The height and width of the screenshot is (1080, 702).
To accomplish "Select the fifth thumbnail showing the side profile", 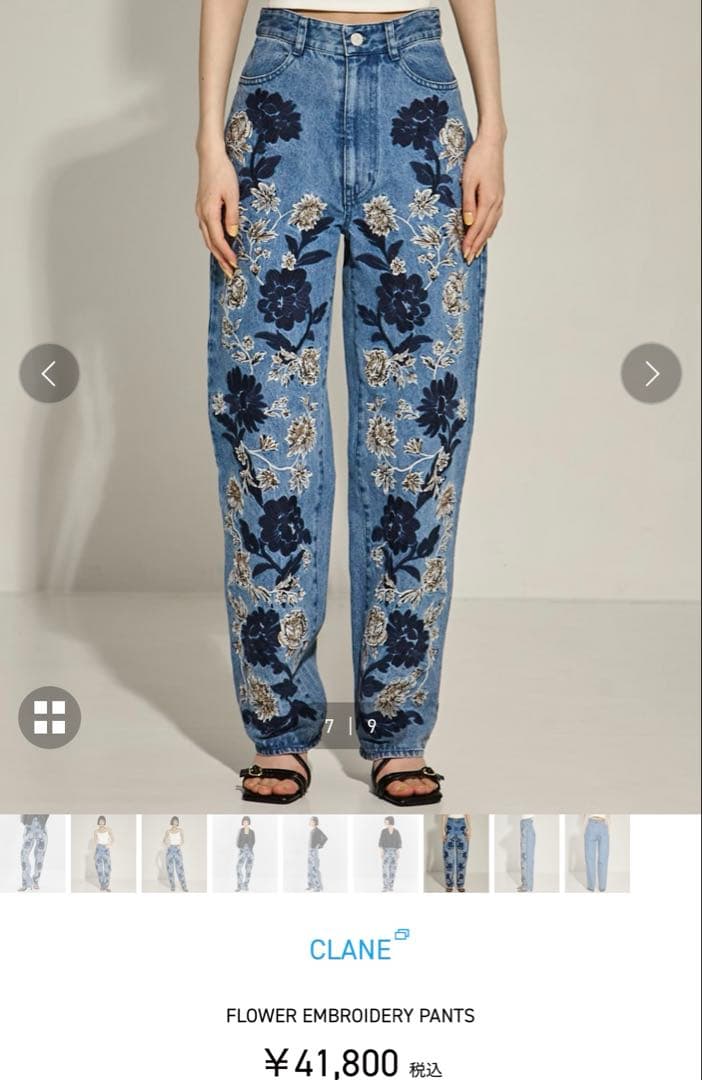I will pyautogui.click(x=315, y=853).
